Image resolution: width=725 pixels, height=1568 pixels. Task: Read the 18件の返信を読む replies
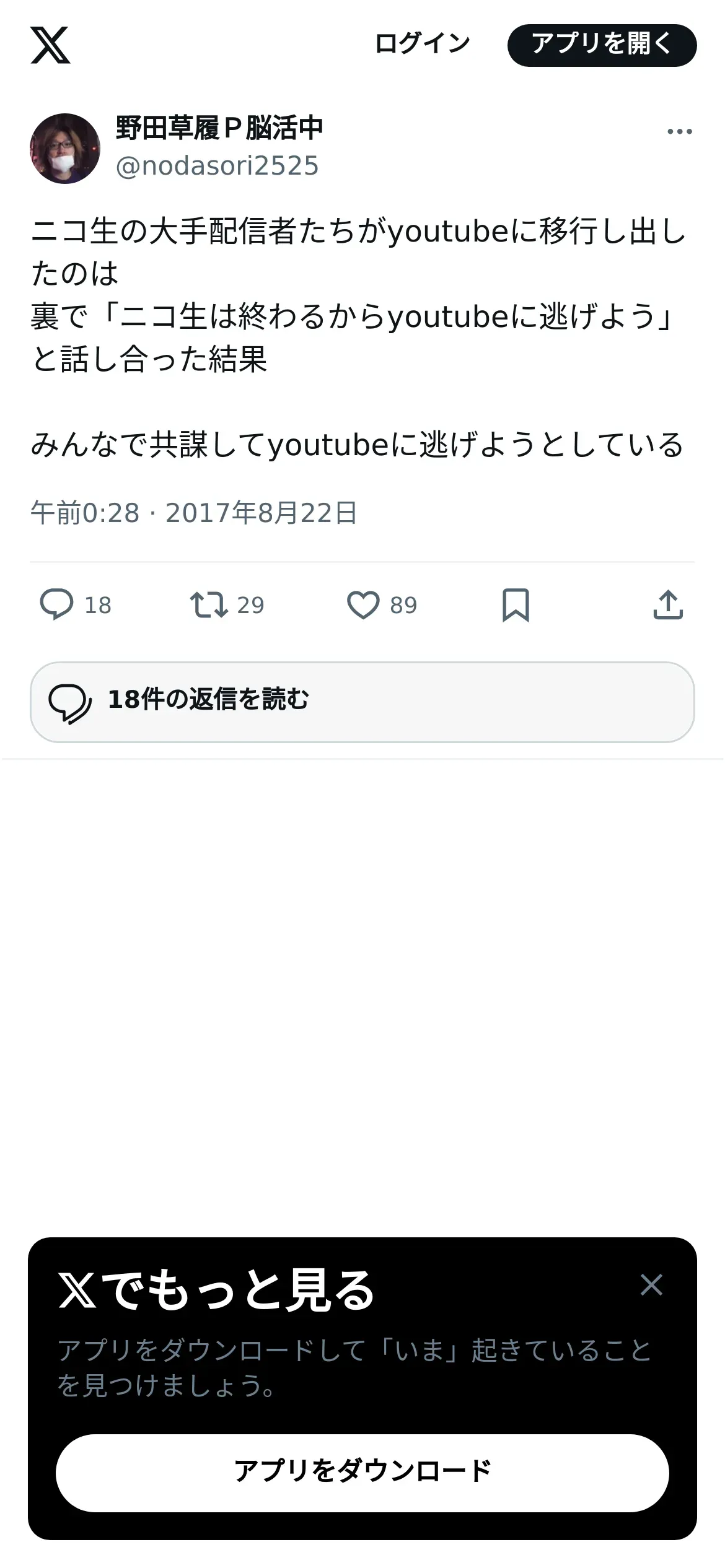[362, 702]
